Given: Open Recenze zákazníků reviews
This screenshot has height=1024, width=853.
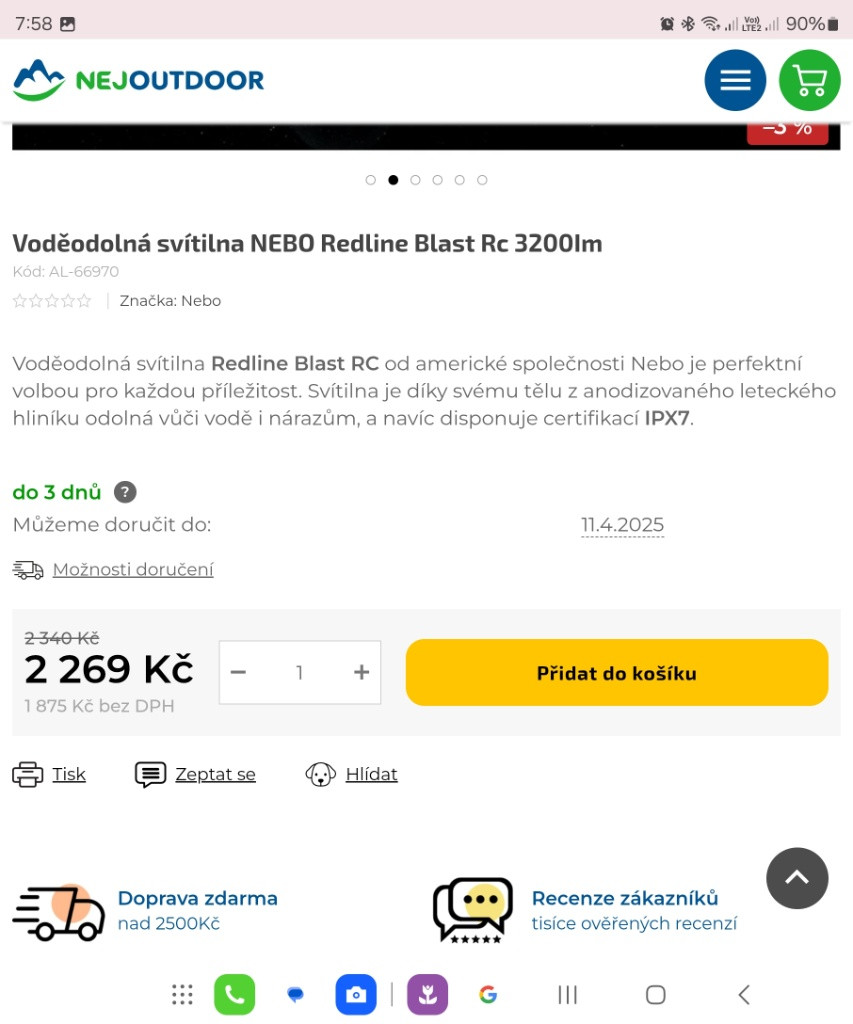Looking at the screenshot, I should pyautogui.click(x=624, y=898).
